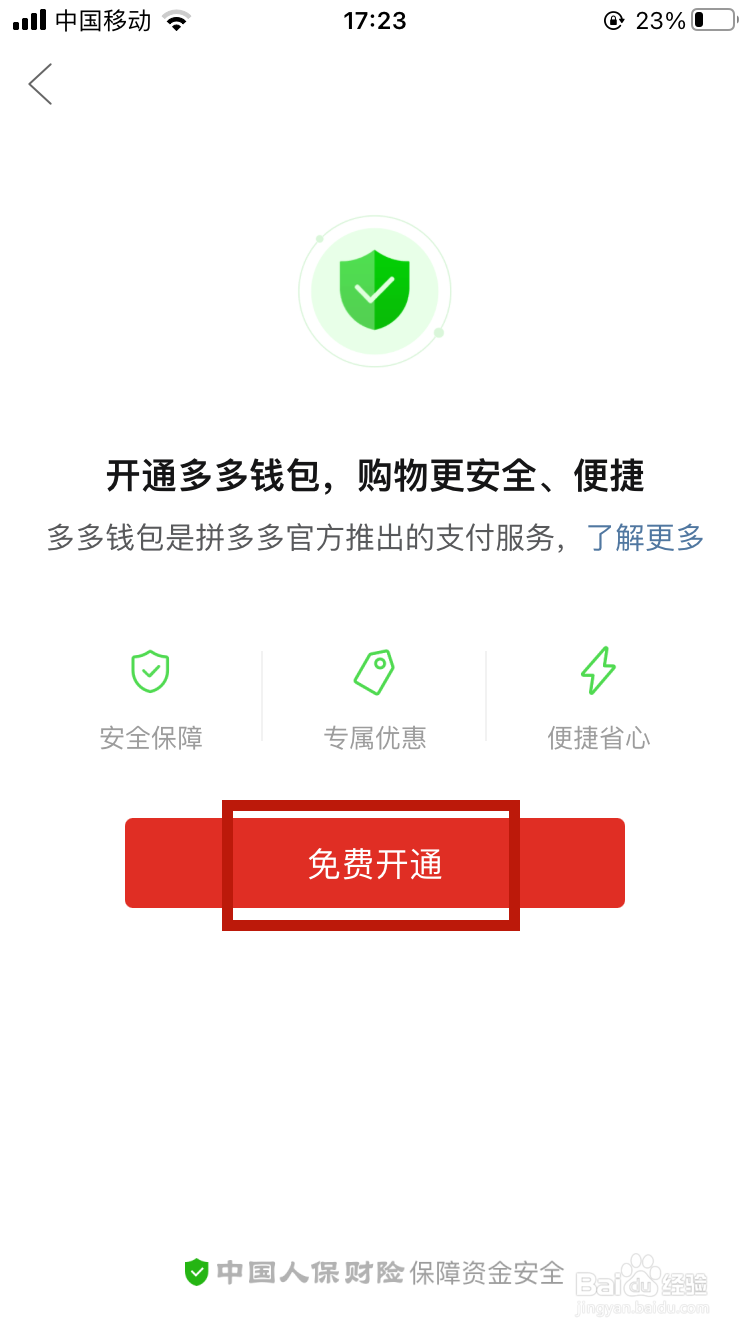Click the 专属优惠 price tag icon

pyautogui.click(x=375, y=671)
